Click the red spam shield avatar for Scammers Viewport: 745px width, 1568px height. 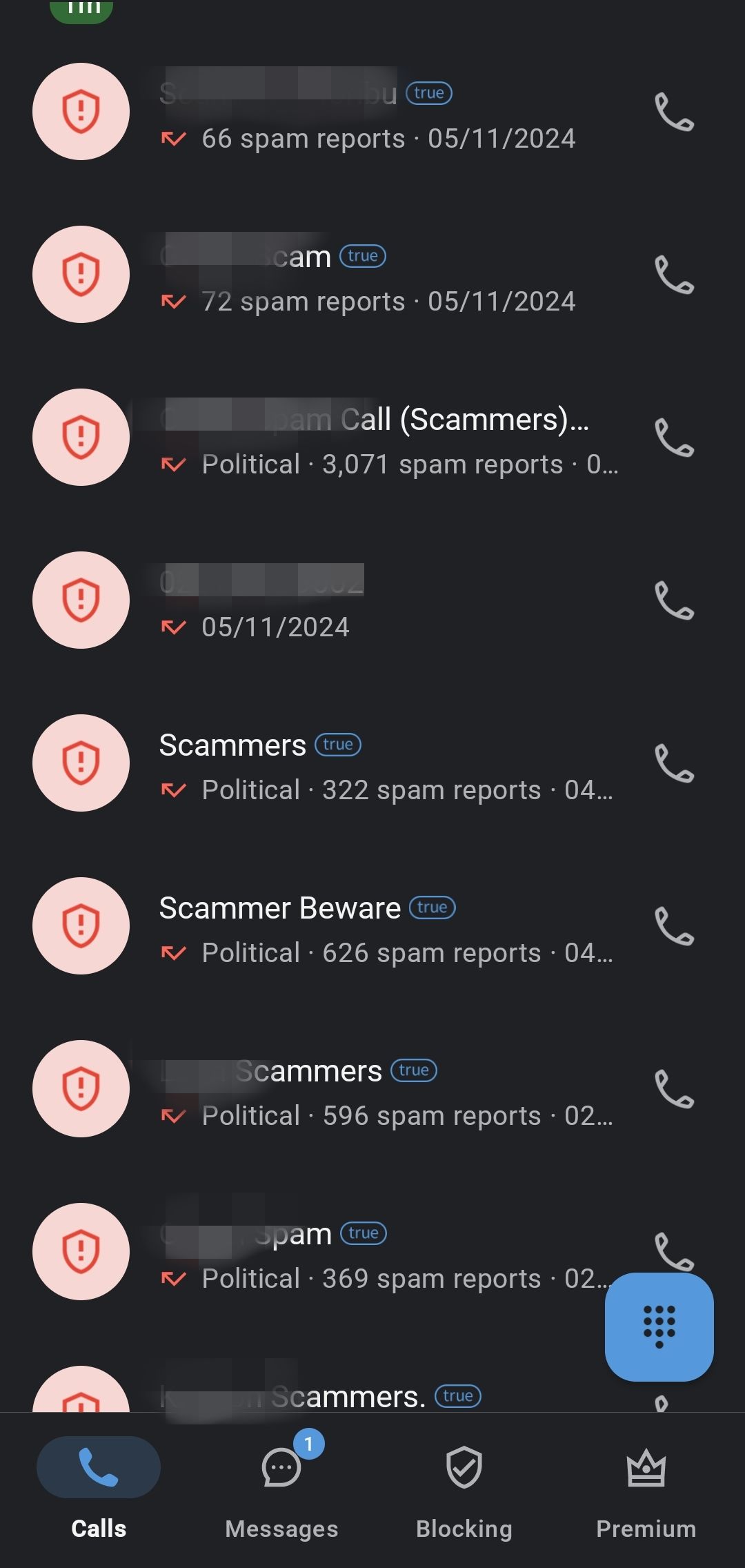81,763
